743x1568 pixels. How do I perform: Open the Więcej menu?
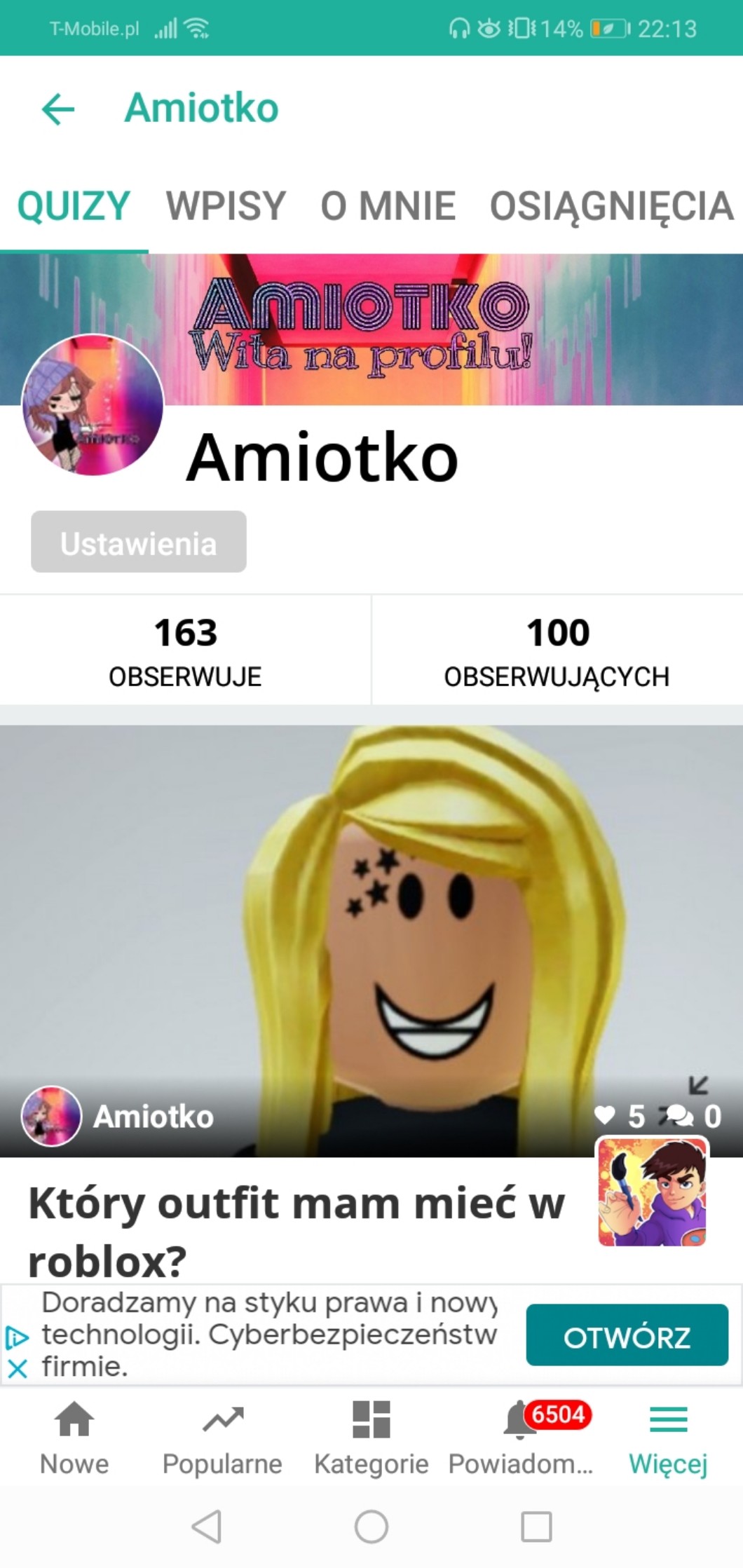tap(668, 1437)
